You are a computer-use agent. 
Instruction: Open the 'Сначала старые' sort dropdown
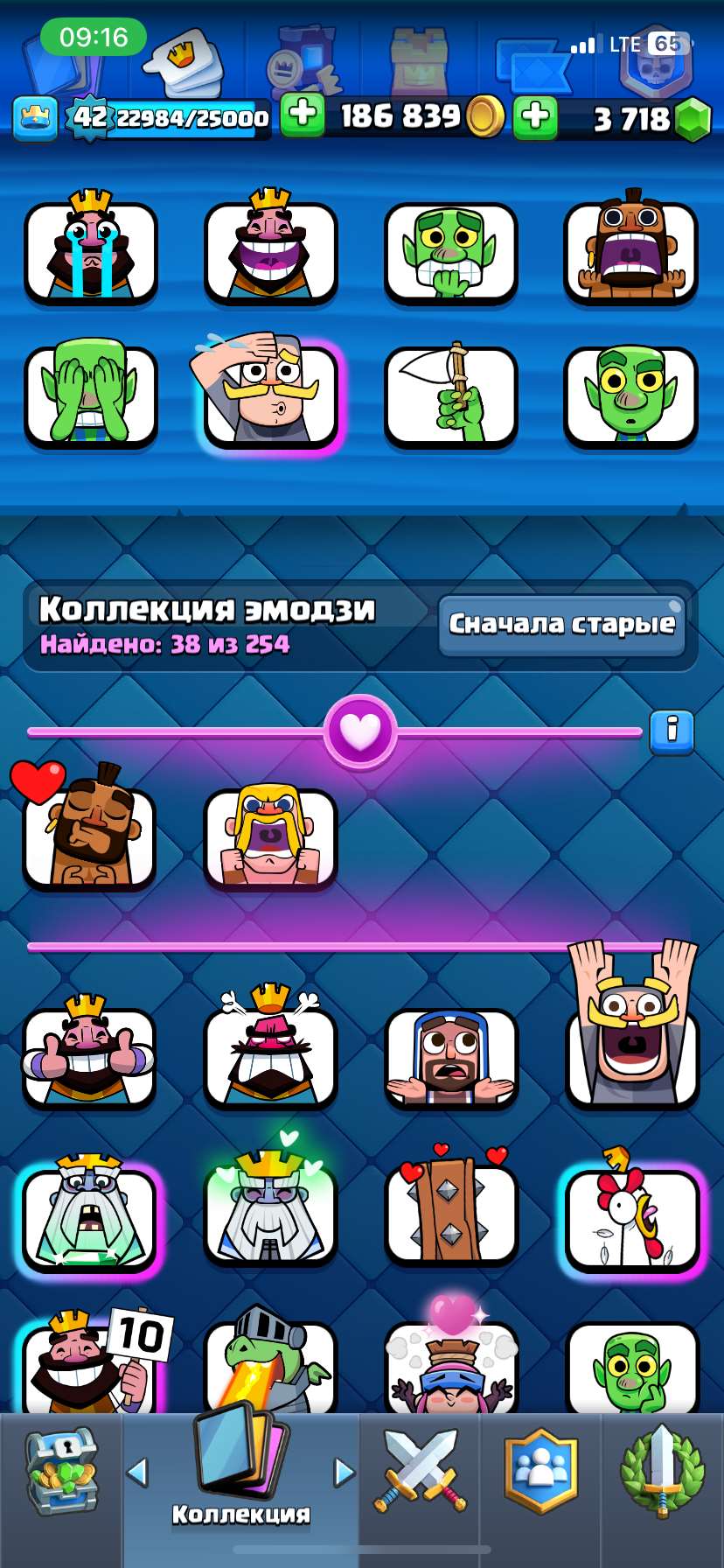562,623
